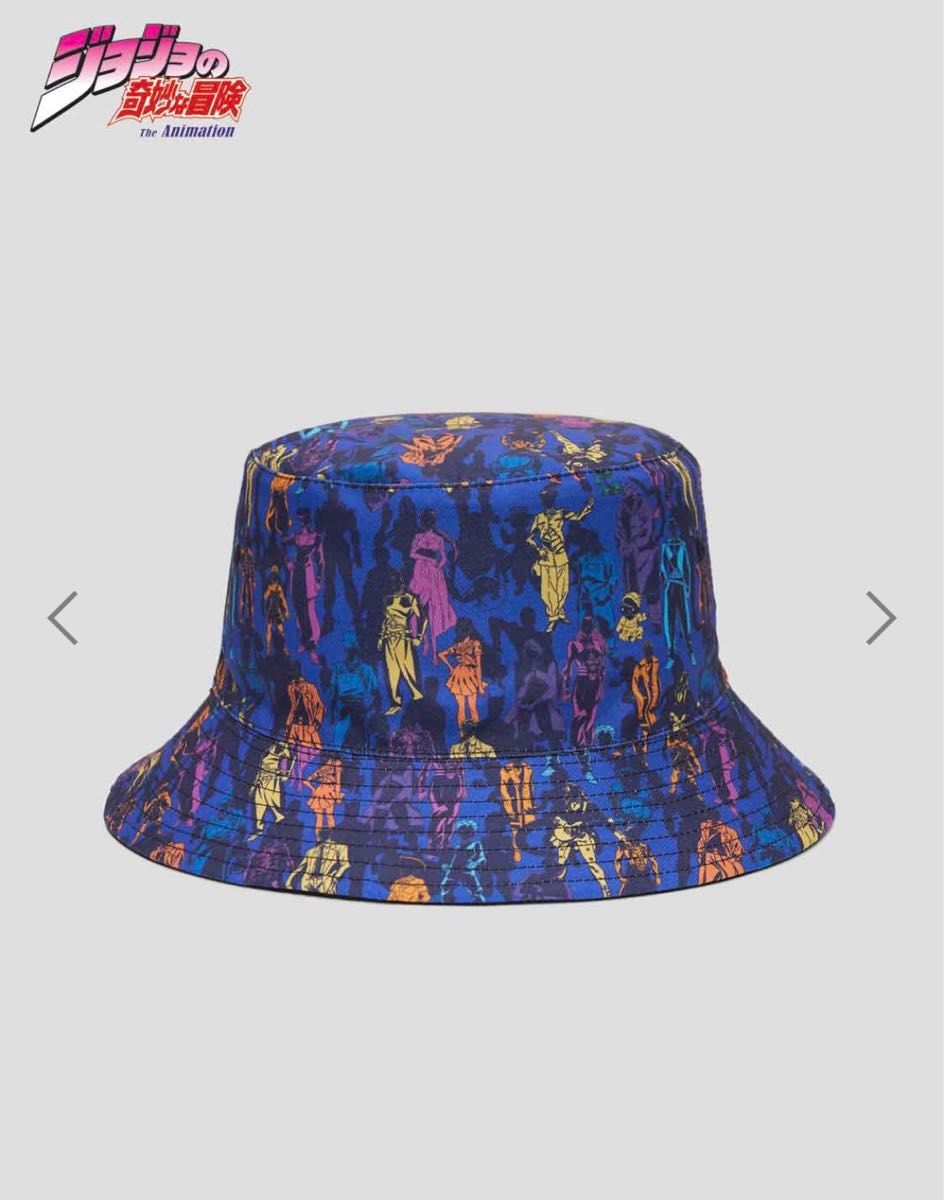
Task: Go to the next product image
Action: click(x=880, y=617)
